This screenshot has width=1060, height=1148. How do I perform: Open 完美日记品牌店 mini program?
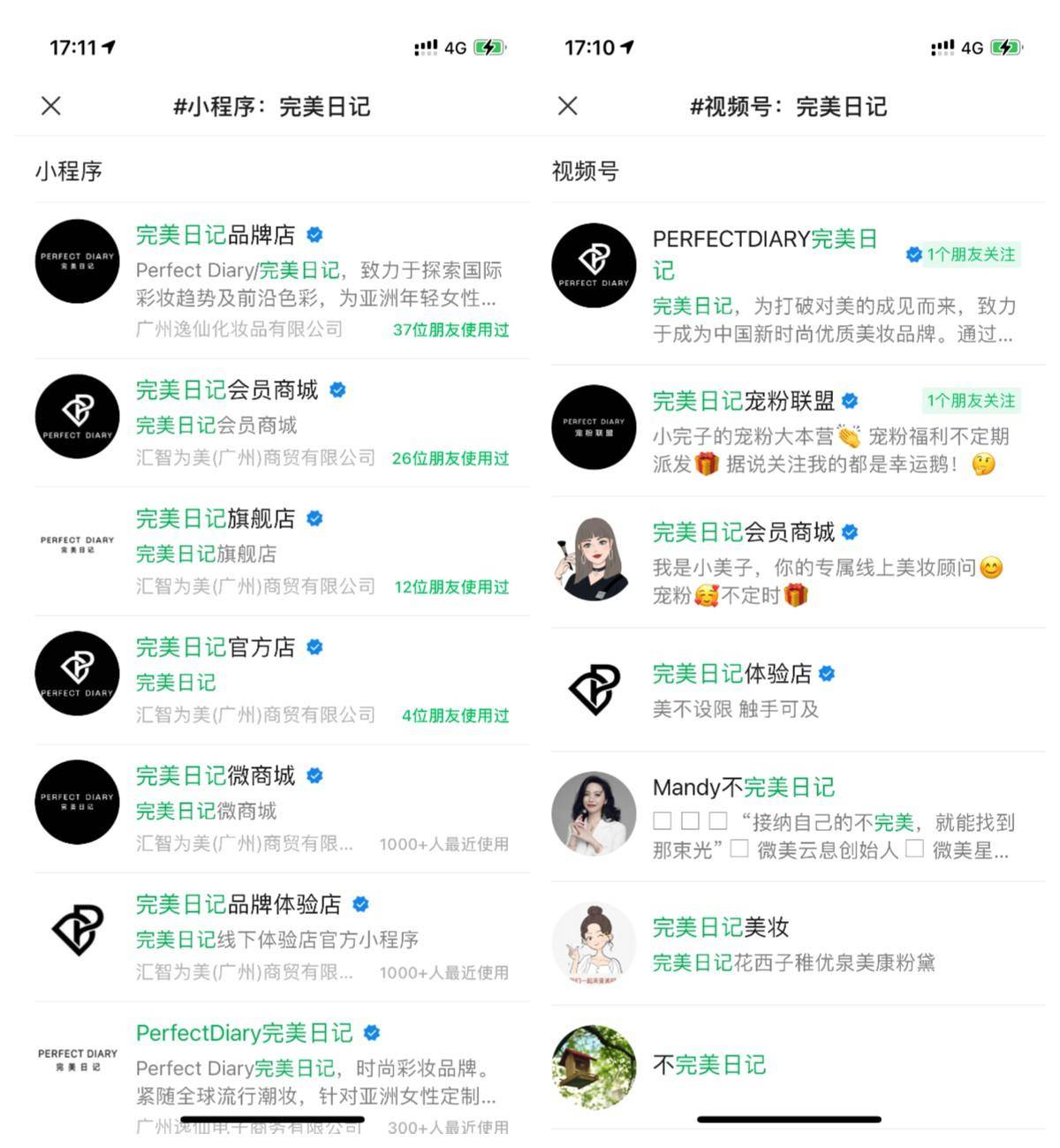click(x=216, y=235)
